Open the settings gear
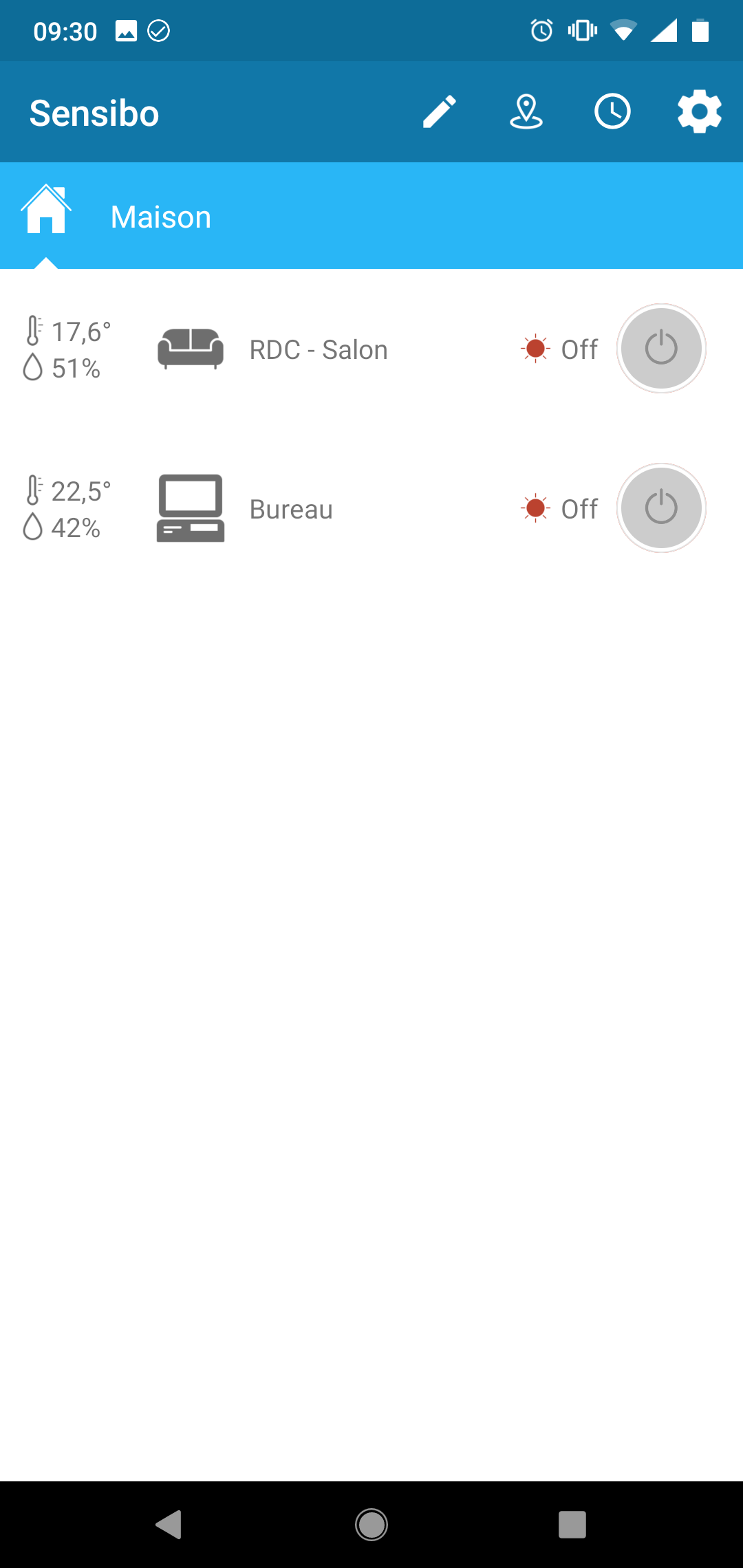The image size is (743, 1568). click(x=699, y=112)
